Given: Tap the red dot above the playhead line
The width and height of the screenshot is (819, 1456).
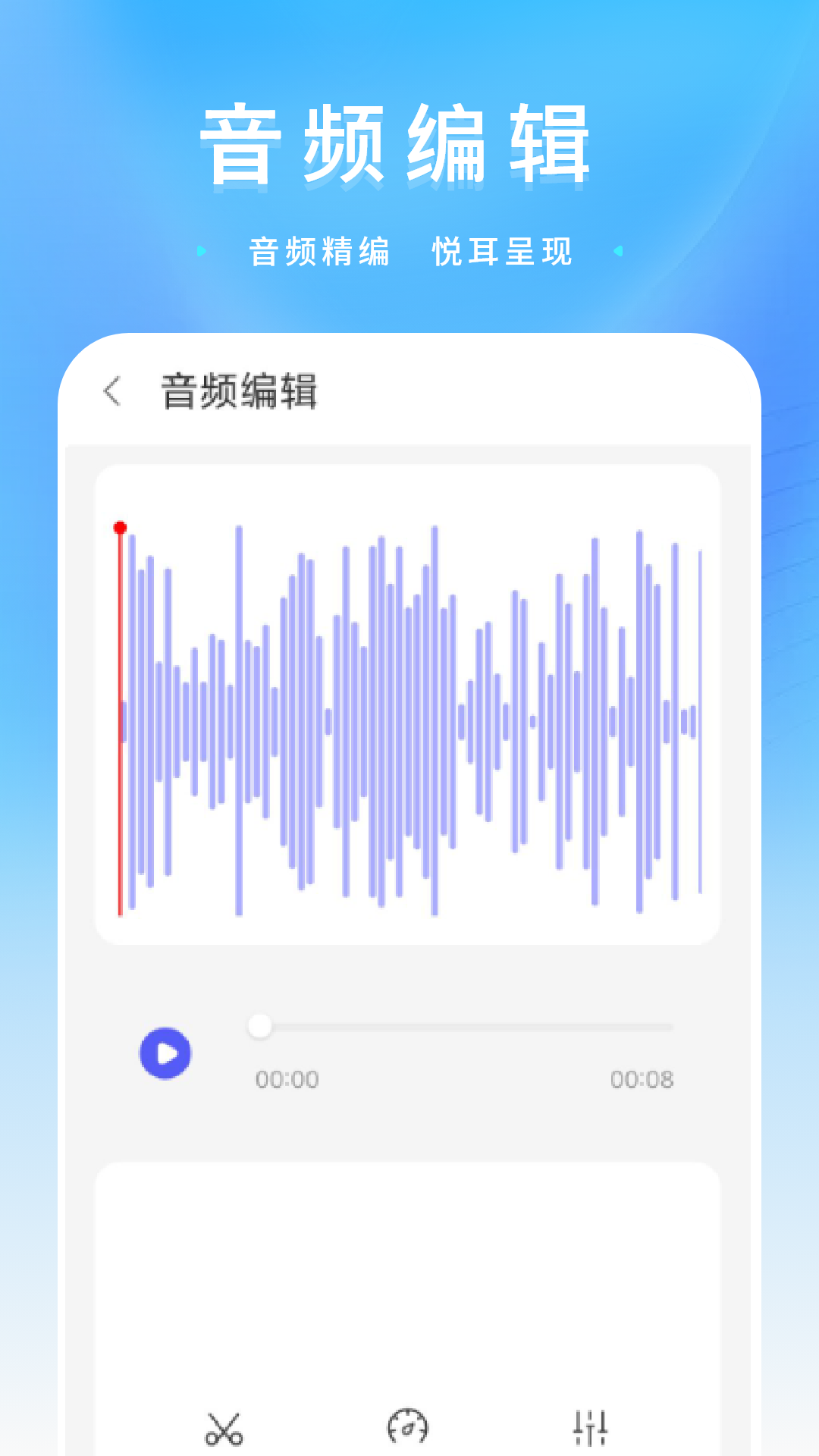Looking at the screenshot, I should (121, 527).
